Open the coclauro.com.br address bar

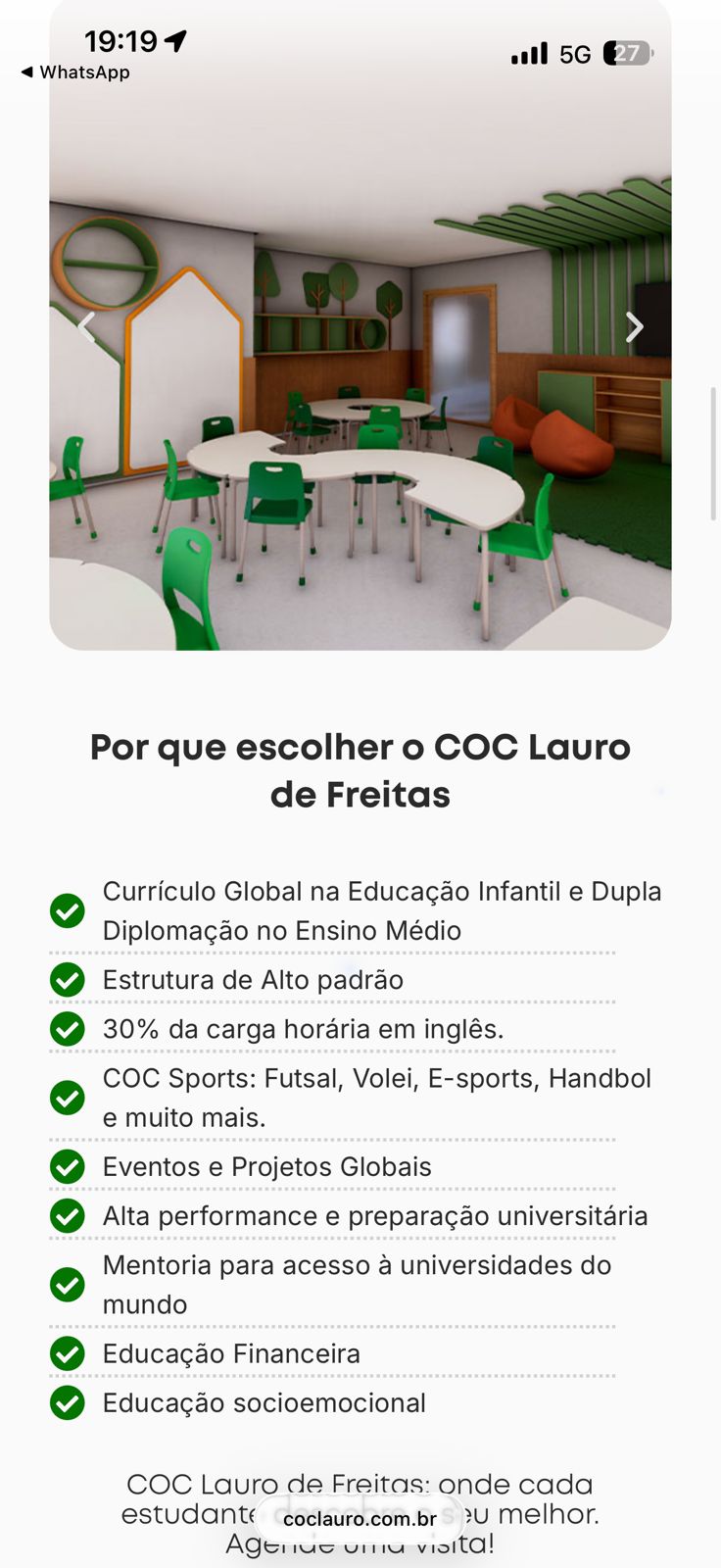360,1519
